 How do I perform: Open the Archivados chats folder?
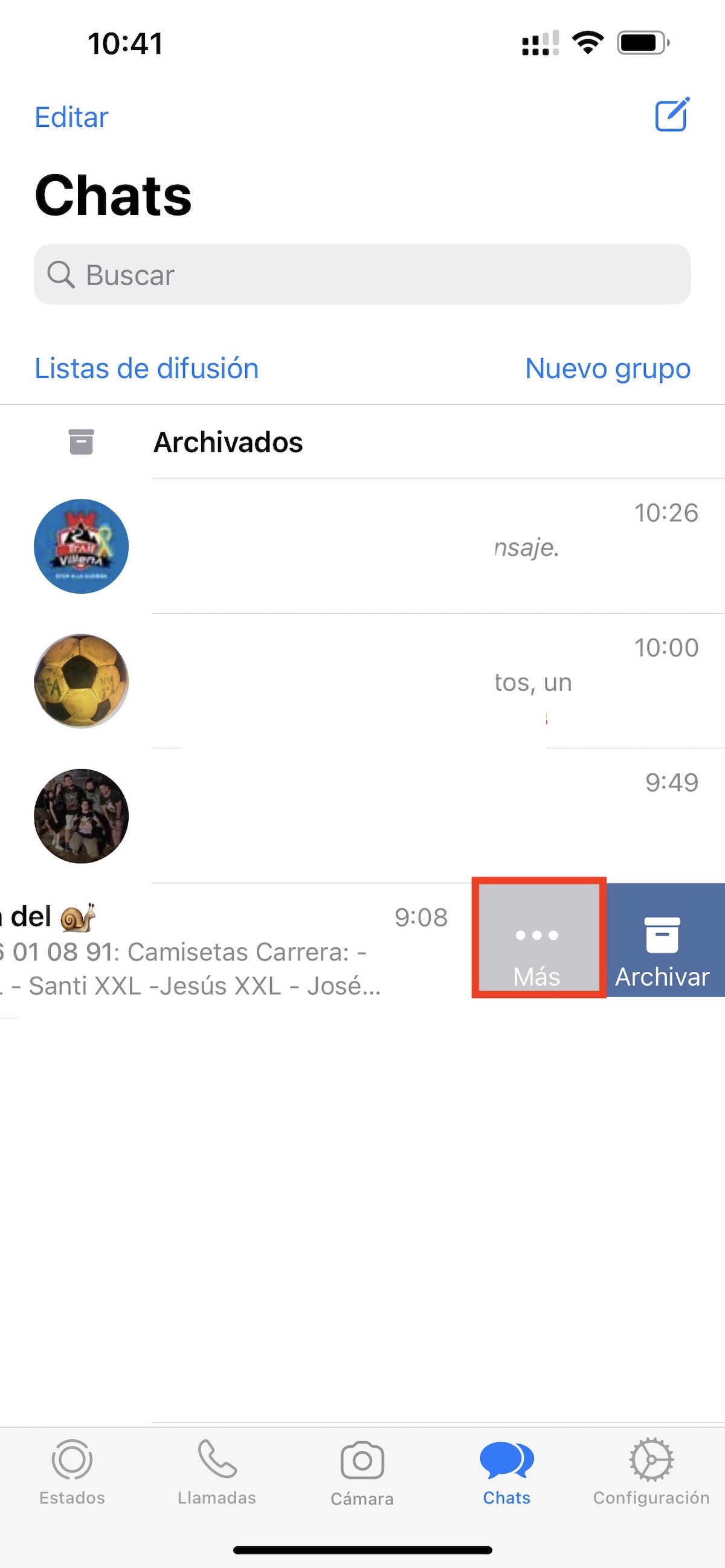[x=228, y=442]
